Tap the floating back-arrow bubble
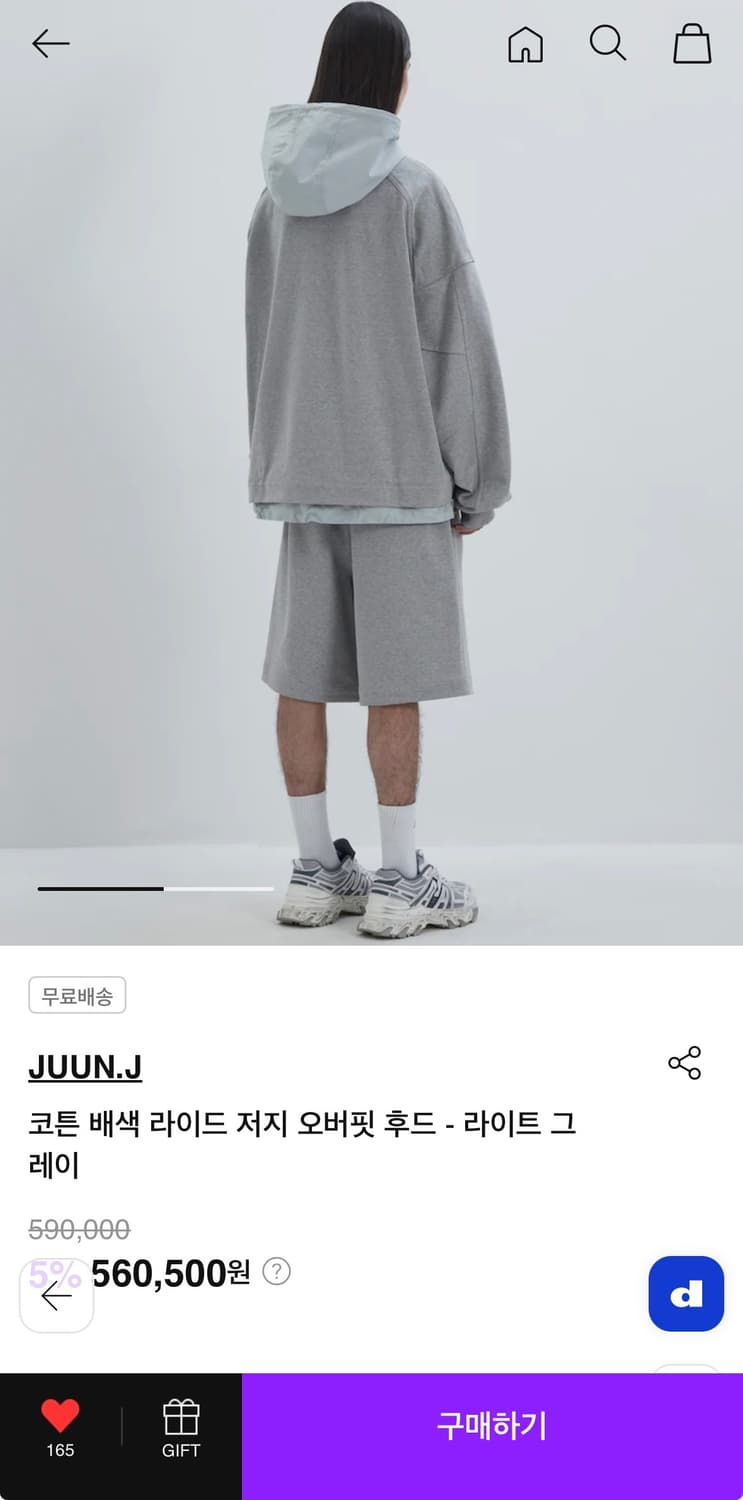This screenshot has height=1500, width=743. [x=56, y=1296]
